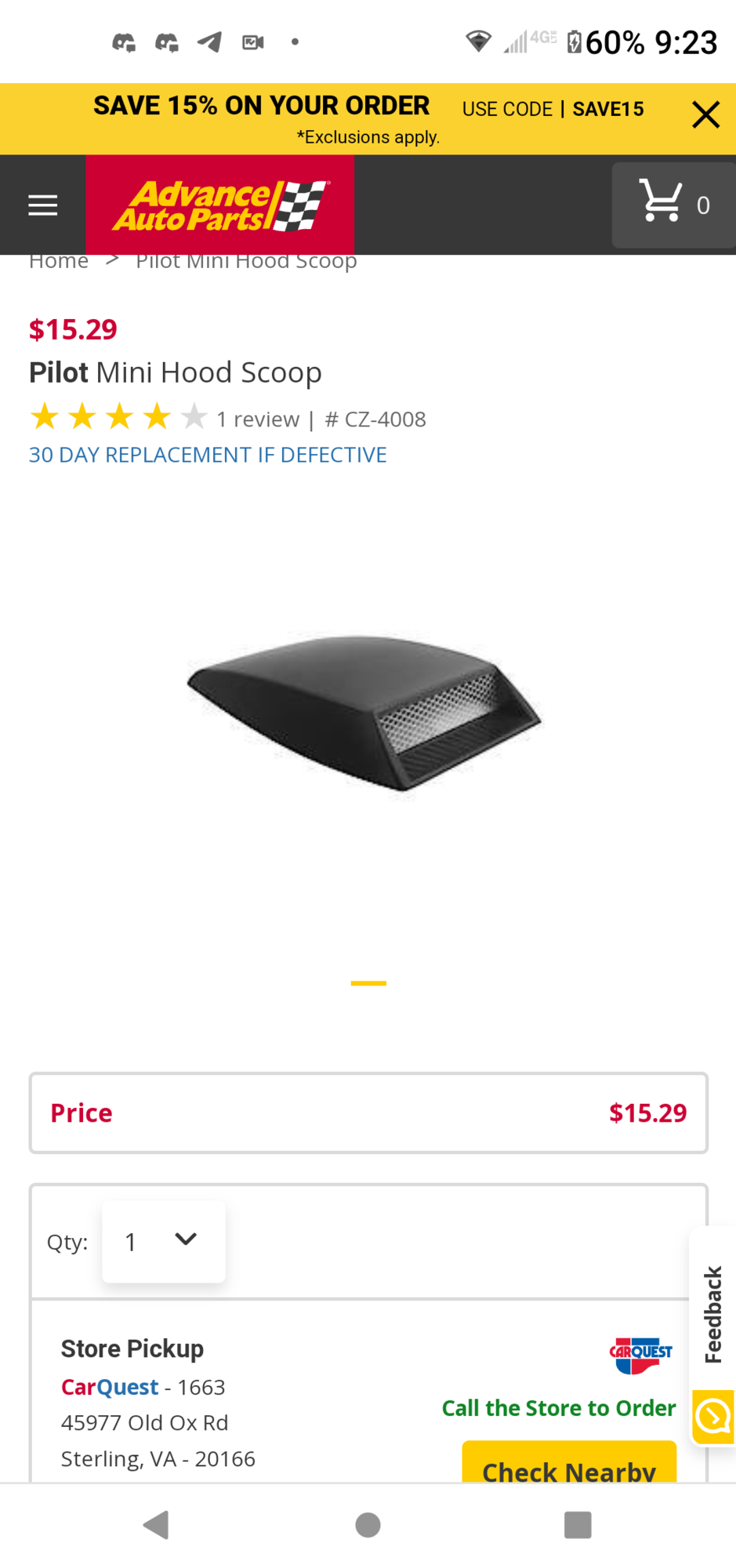Expand the Qty dropdown
Viewport: 736px width, 1568px height.
click(164, 1241)
